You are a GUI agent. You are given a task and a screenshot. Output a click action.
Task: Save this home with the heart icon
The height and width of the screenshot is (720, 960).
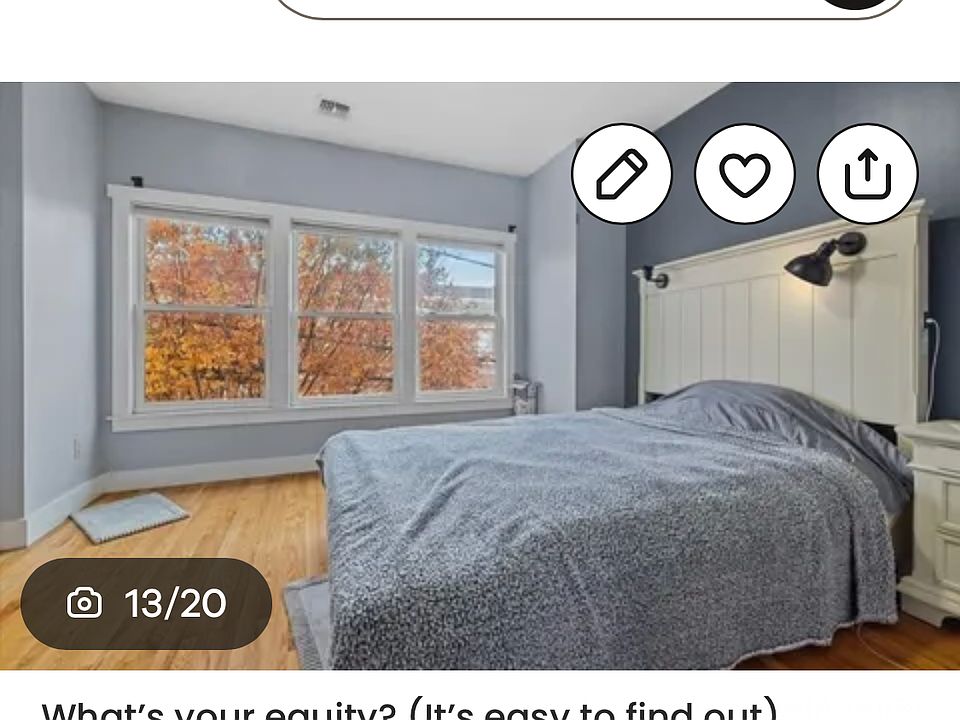745,174
